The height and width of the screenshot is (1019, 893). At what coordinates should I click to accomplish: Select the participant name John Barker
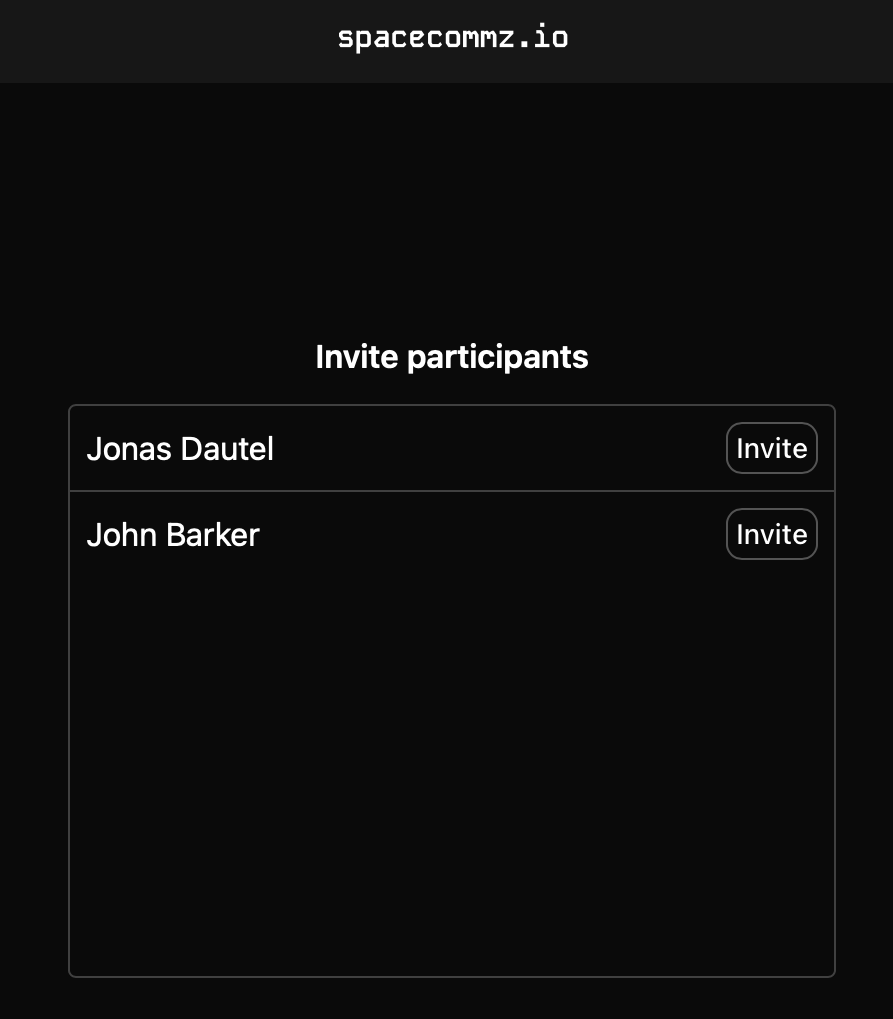[173, 534]
